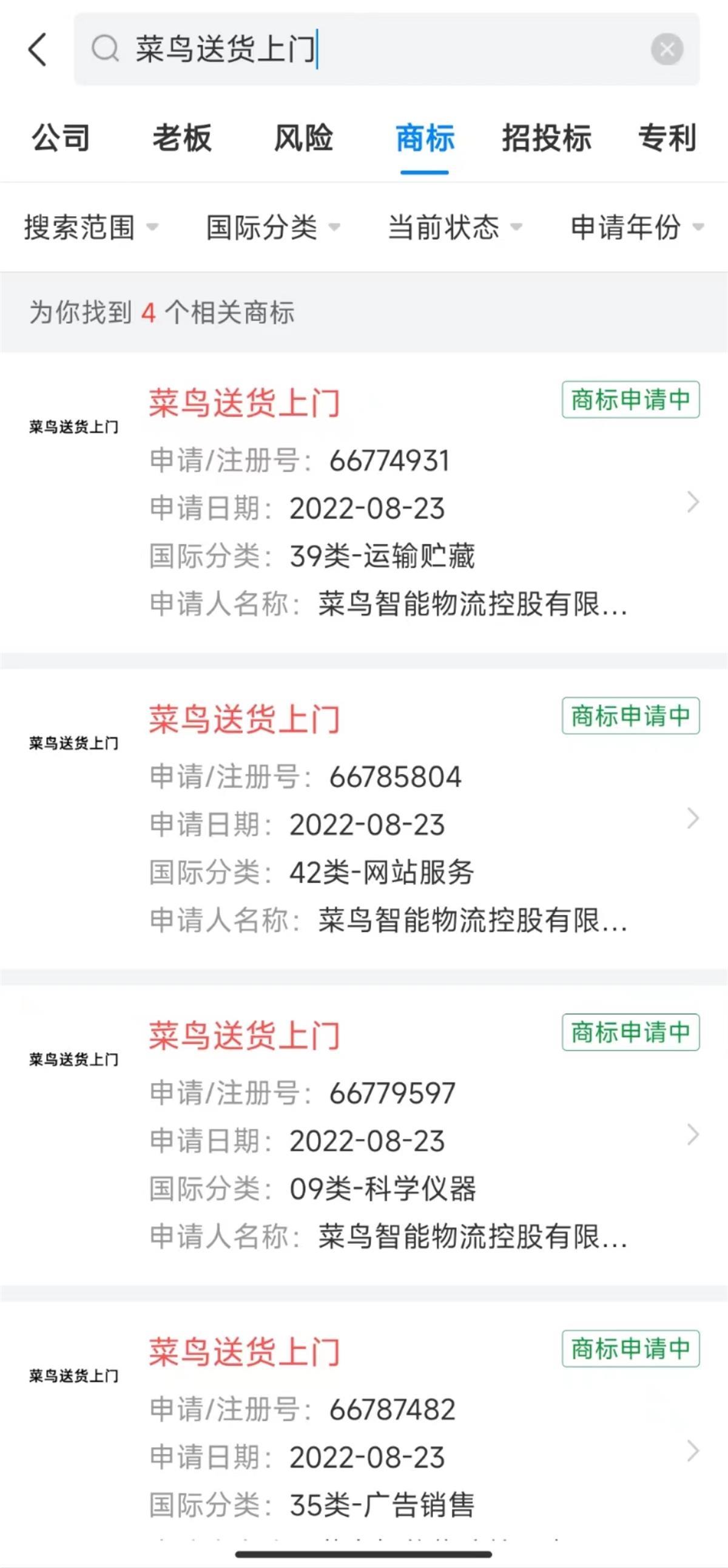Open the 专利 tab
Viewport: 728px width, 1568px height.
[667, 138]
